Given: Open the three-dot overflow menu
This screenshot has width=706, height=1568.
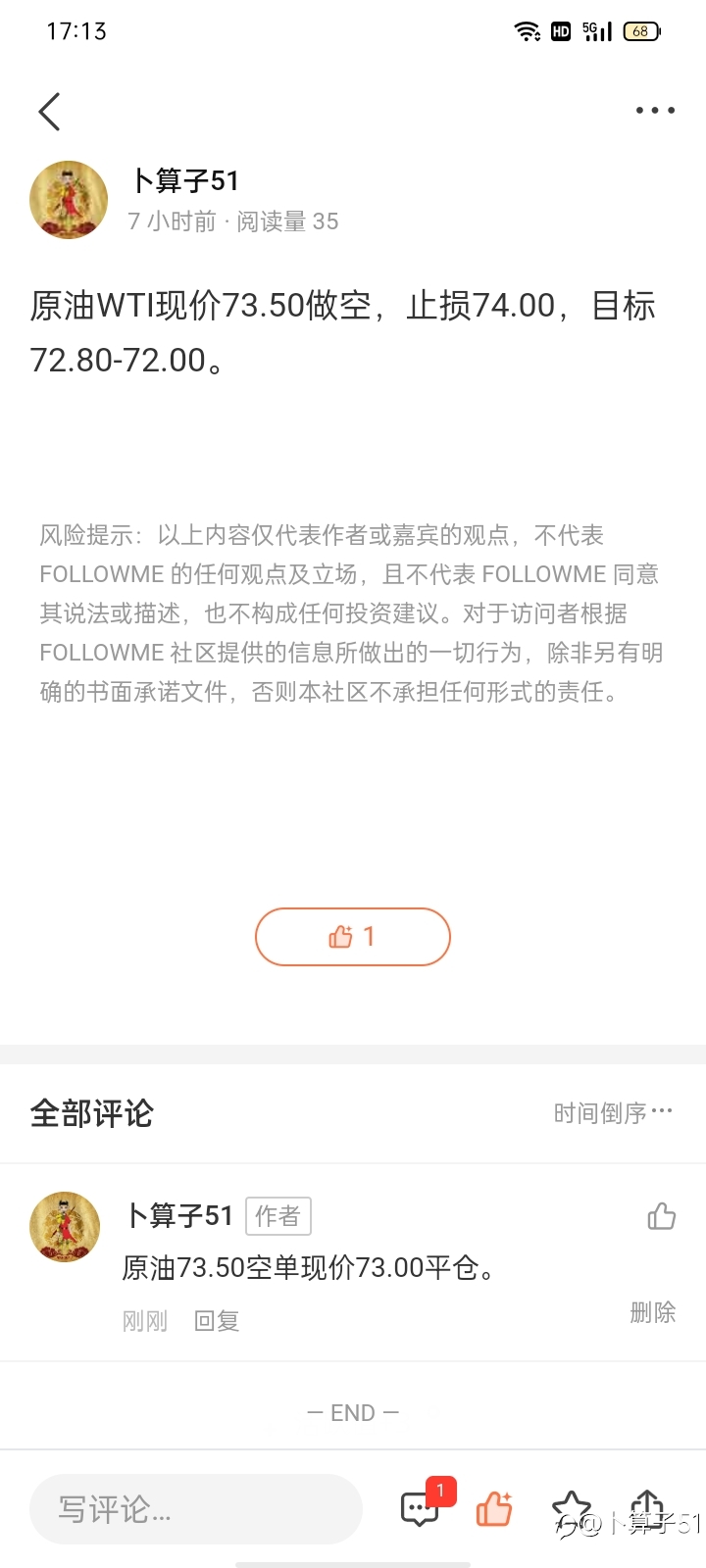Looking at the screenshot, I should 655,111.
